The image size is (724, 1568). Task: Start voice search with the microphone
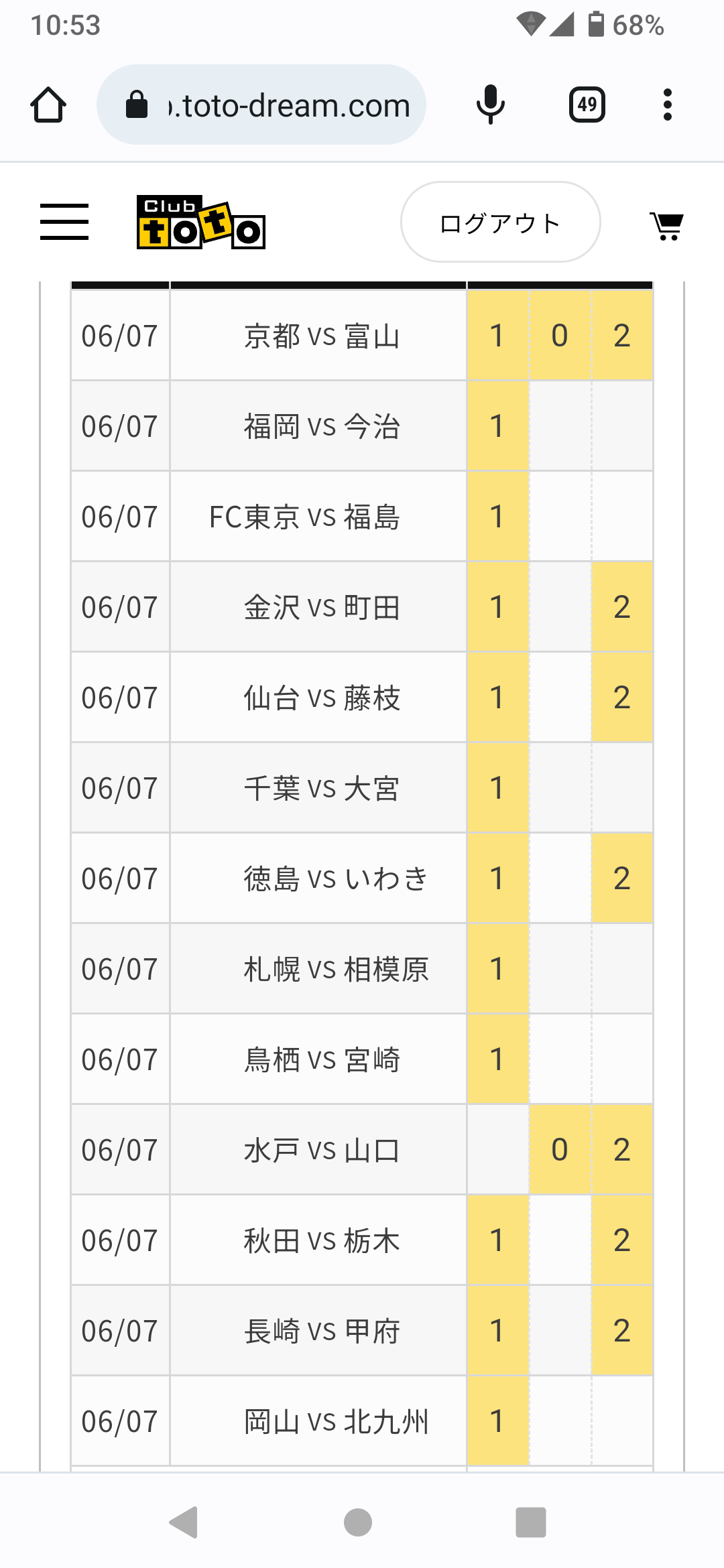490,105
